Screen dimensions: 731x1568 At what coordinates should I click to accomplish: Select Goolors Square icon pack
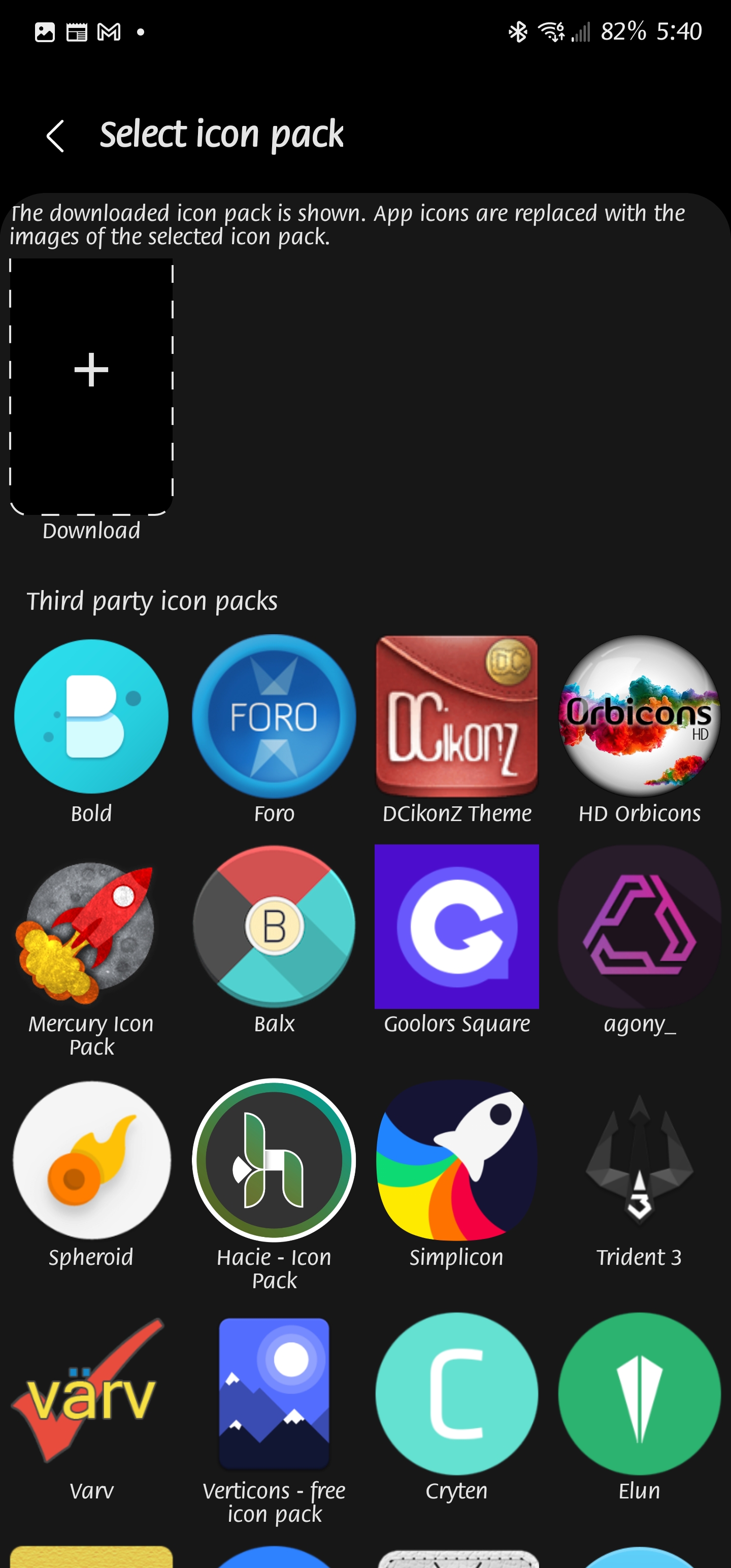(456, 927)
